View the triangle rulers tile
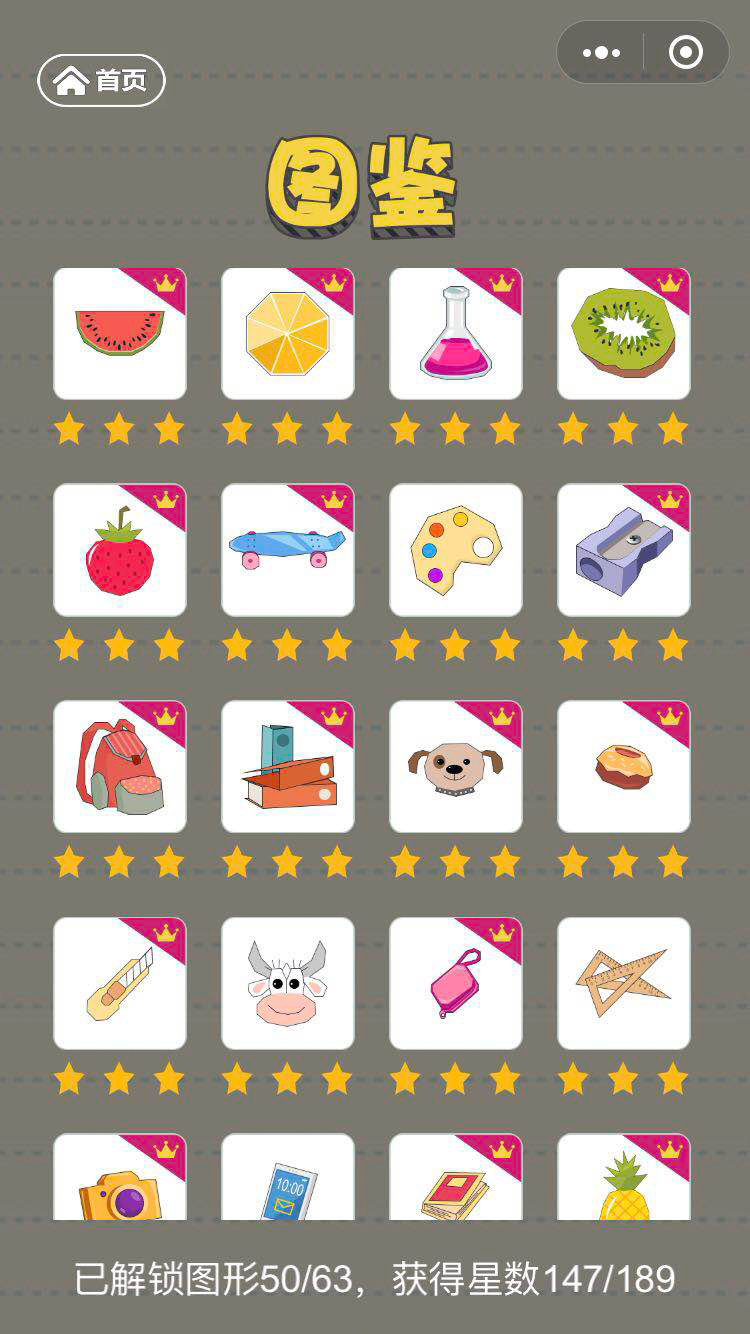Viewport: 750px width, 1334px height. [624, 983]
